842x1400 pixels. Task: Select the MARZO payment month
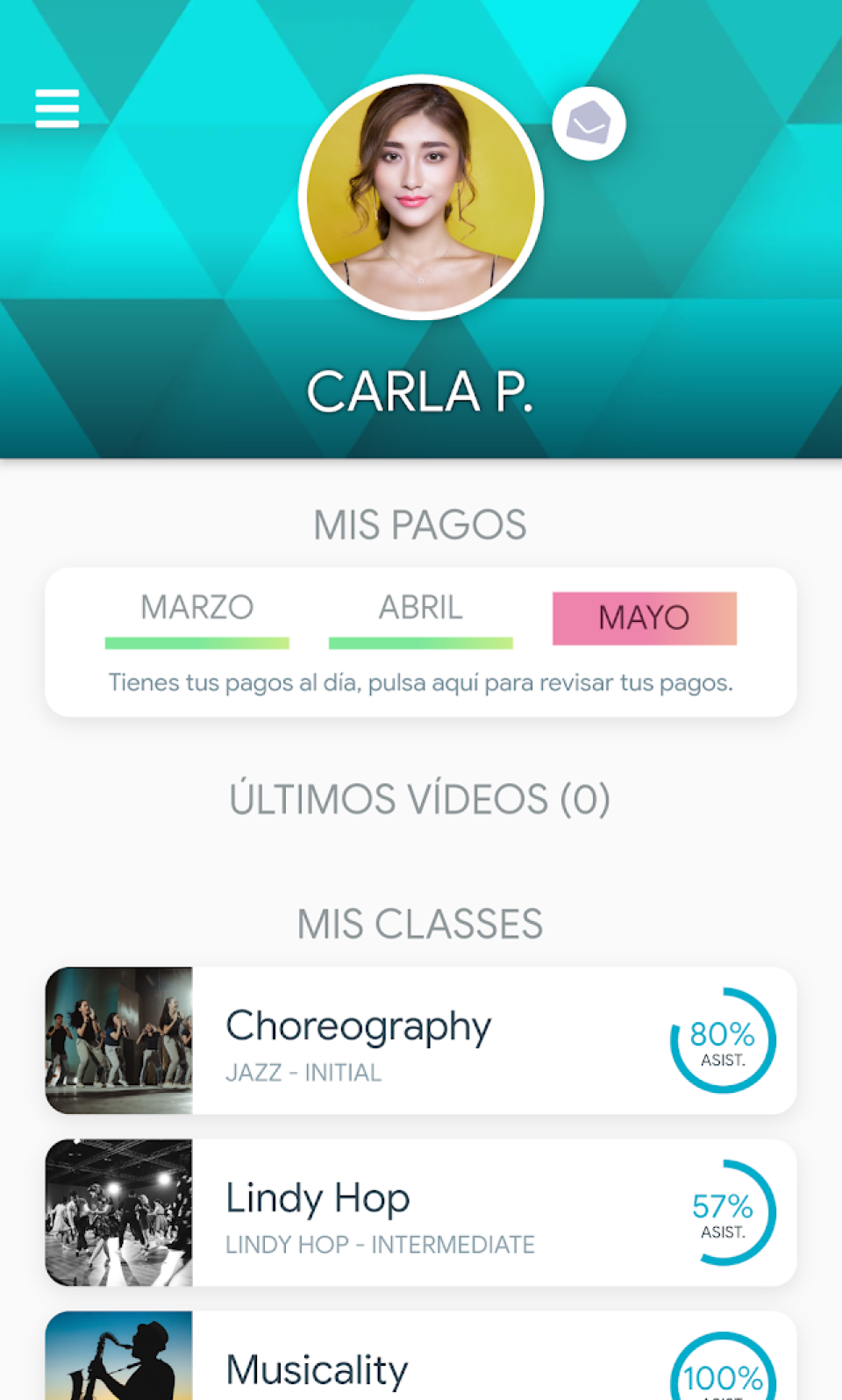(196, 617)
